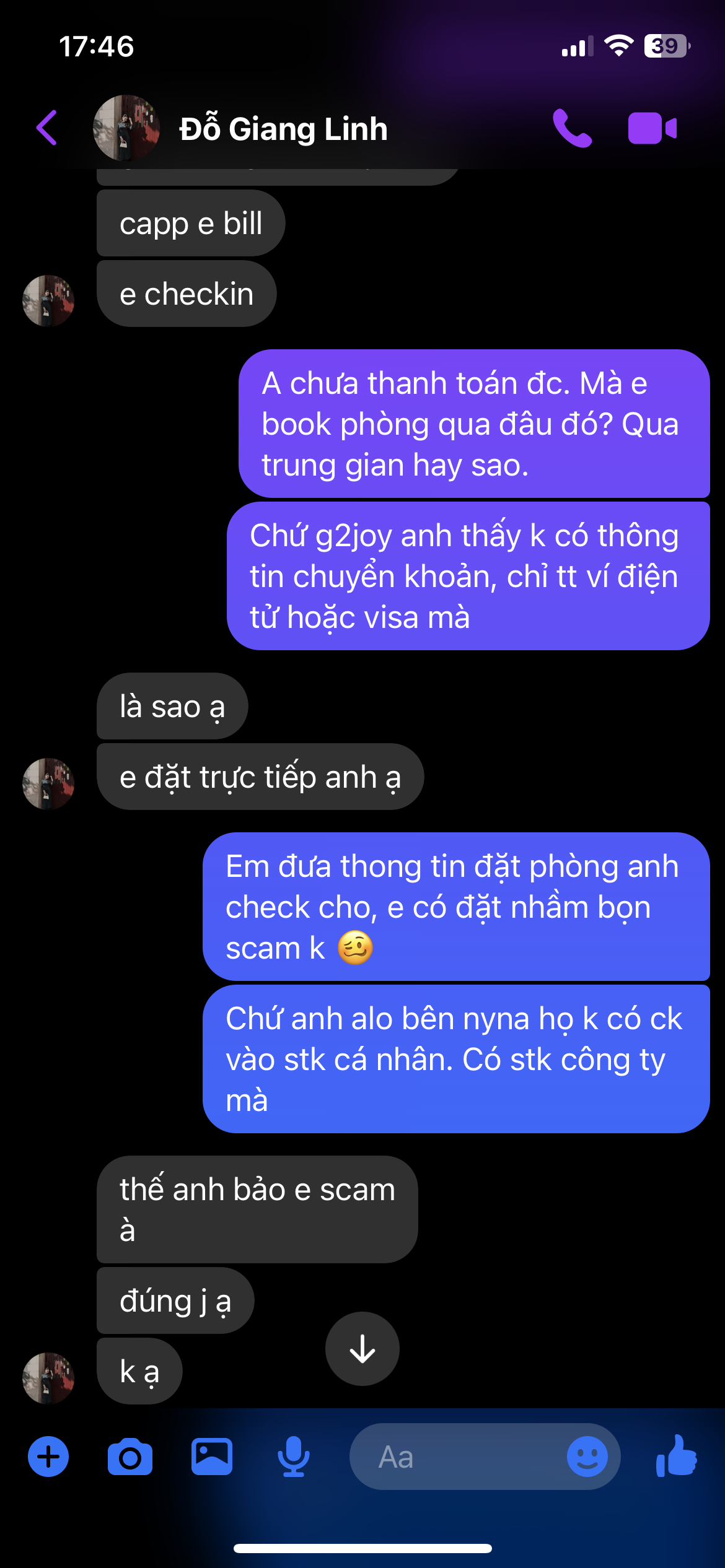Screen dimensions: 725x1568
Task: Record a voice message with the microphone
Action: (x=293, y=1457)
